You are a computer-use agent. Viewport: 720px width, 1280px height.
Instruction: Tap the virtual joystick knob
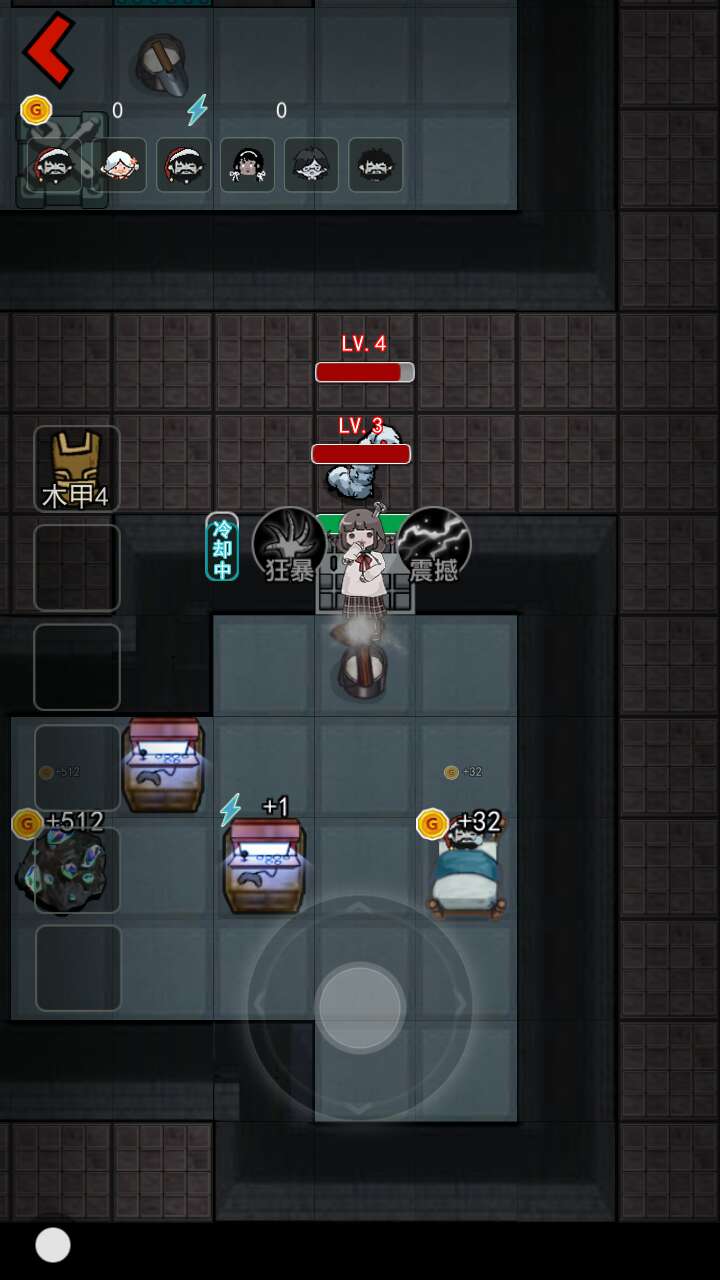[360, 1007]
